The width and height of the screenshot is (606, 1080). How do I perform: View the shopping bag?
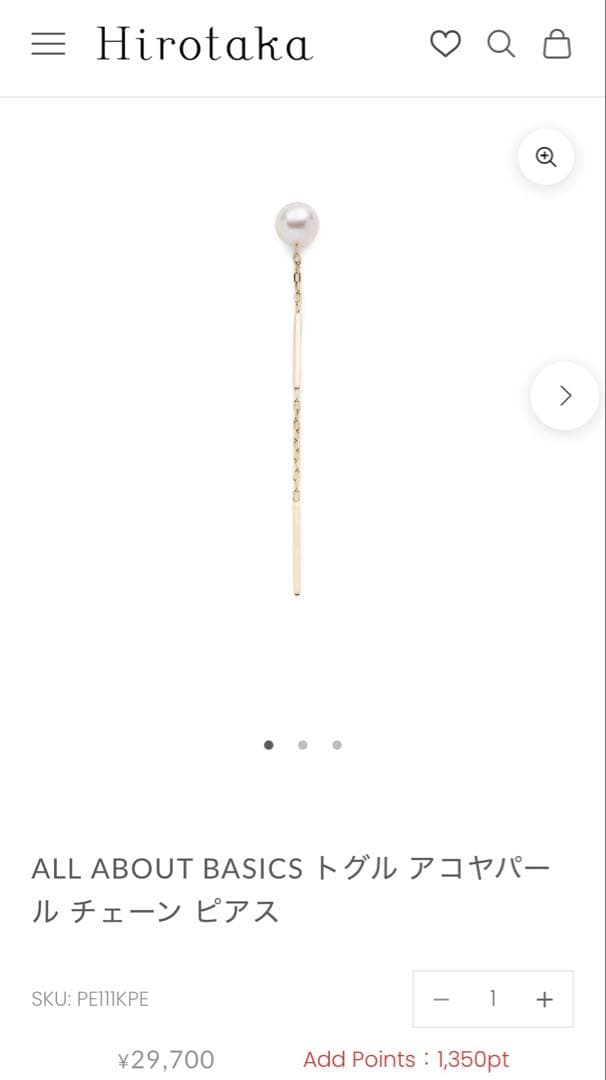pyautogui.click(x=557, y=44)
